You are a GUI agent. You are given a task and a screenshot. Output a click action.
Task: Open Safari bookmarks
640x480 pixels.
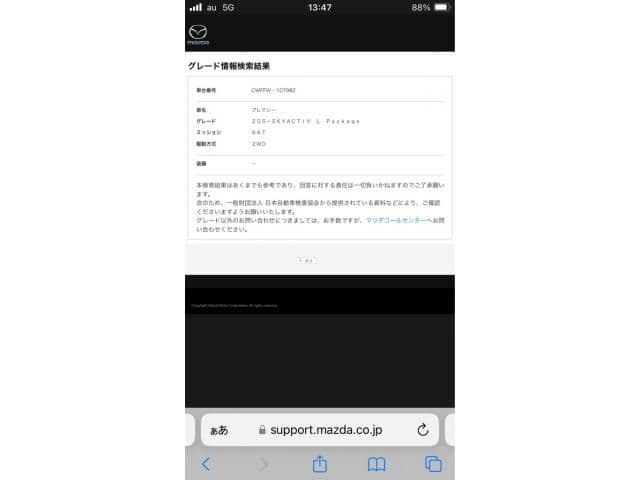coord(377,464)
